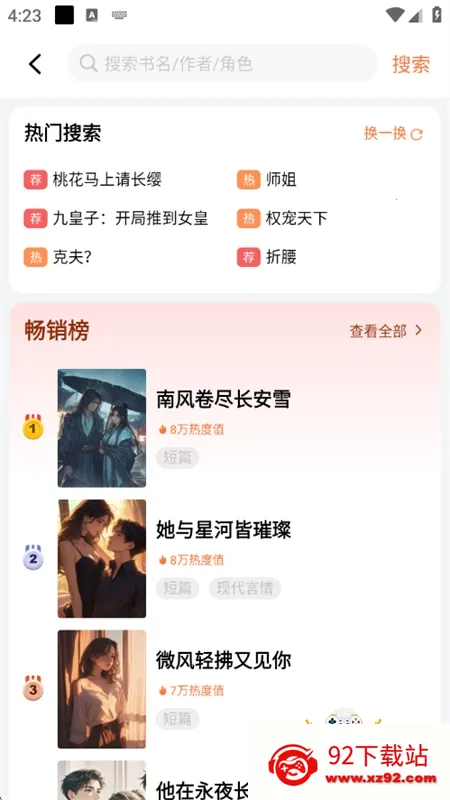
Task: Refresh hot searches with 换一换
Action: click(x=393, y=134)
